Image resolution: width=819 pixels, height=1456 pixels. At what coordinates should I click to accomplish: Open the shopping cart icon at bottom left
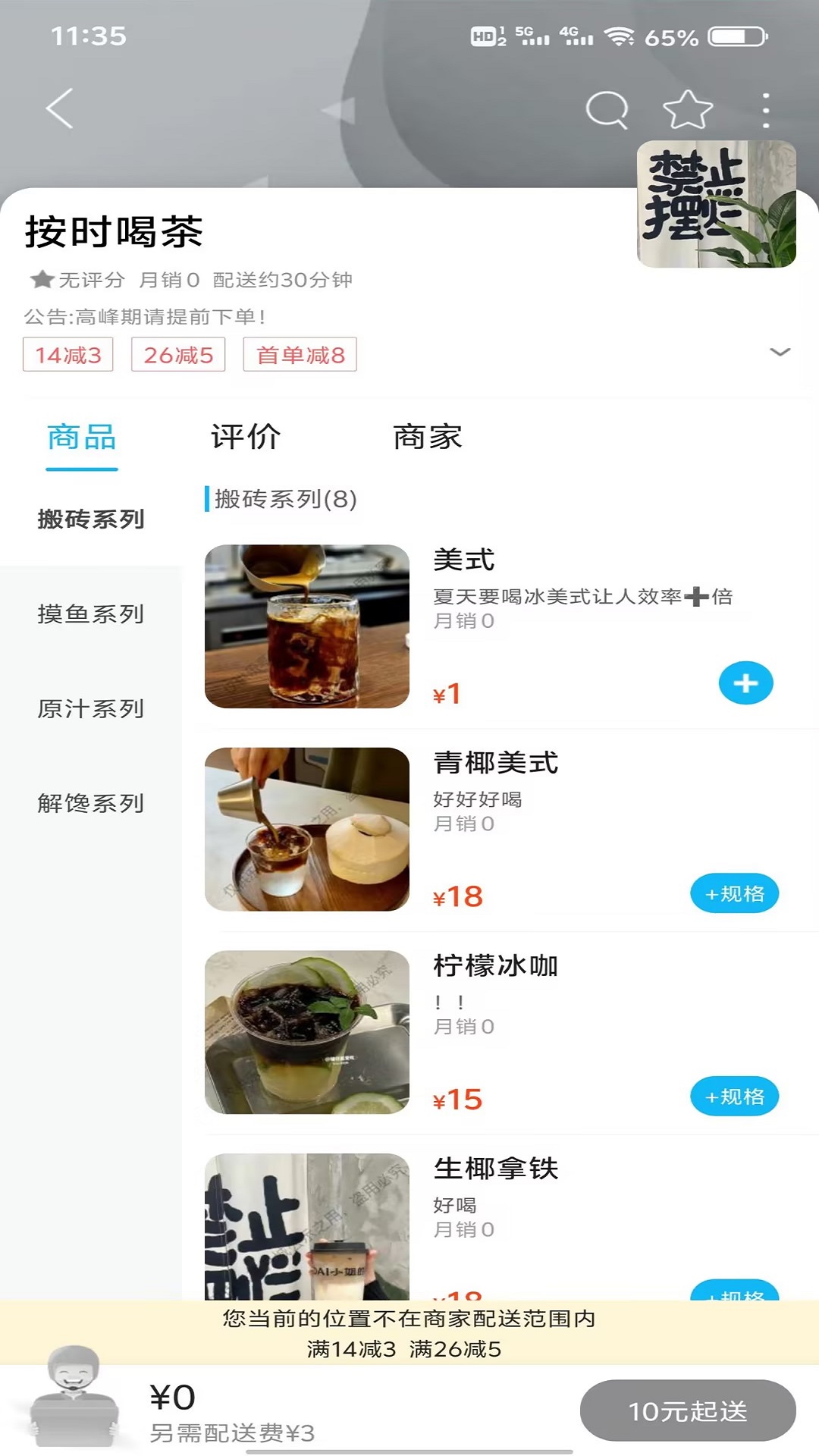click(x=72, y=1407)
